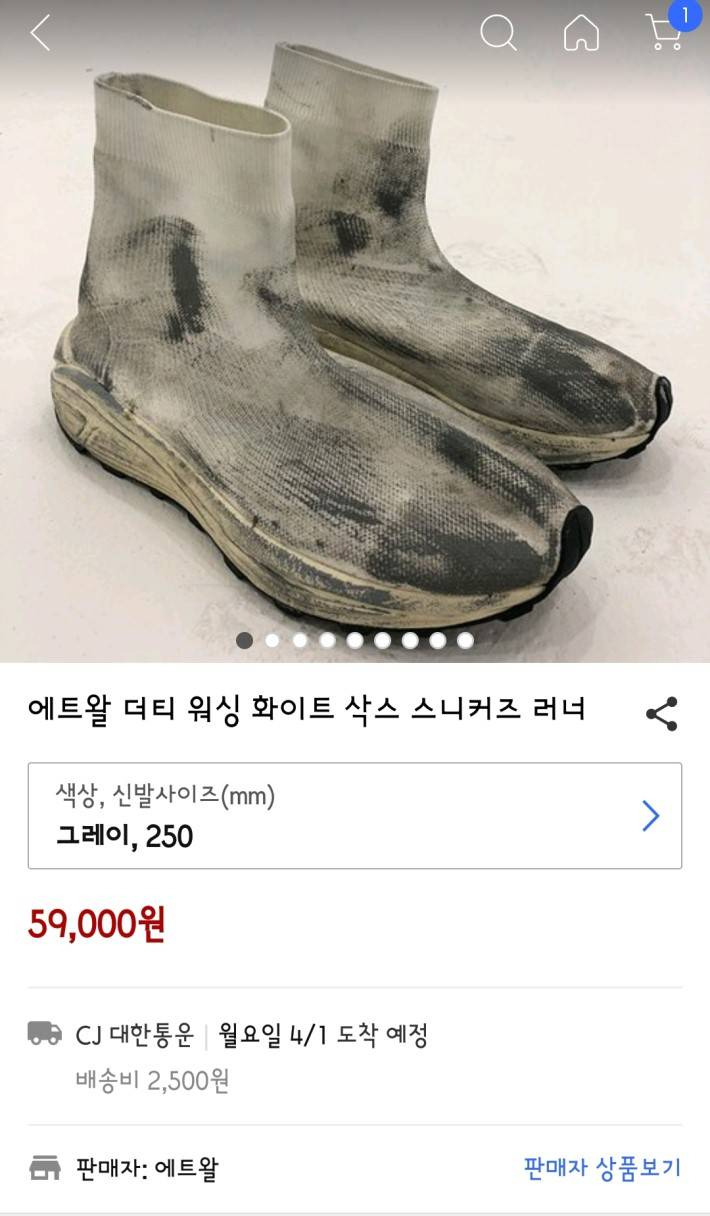Tap 판매자 상품보기 link
The image size is (710, 1216).
(x=602, y=1167)
